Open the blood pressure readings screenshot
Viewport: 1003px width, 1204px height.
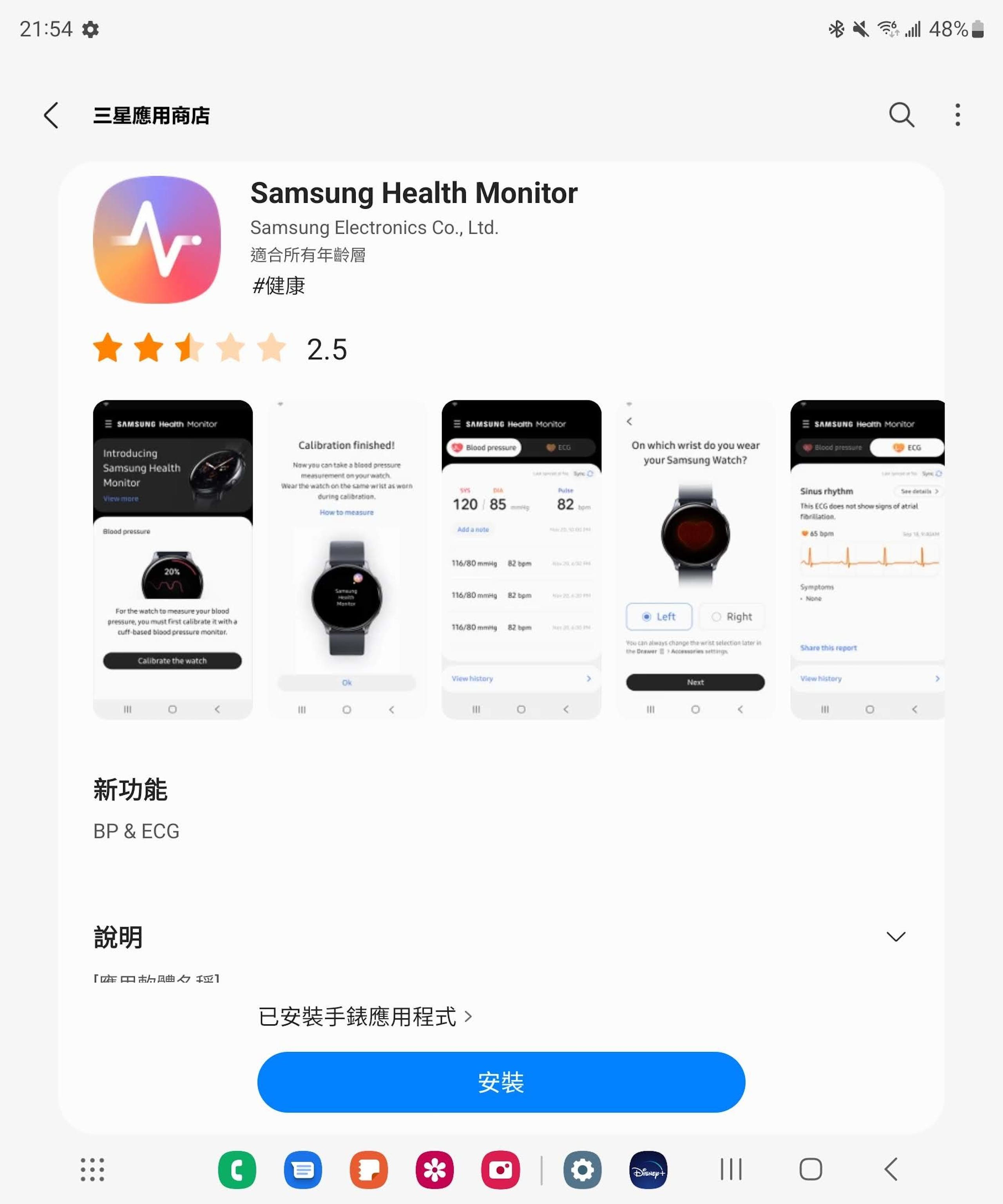coord(521,559)
